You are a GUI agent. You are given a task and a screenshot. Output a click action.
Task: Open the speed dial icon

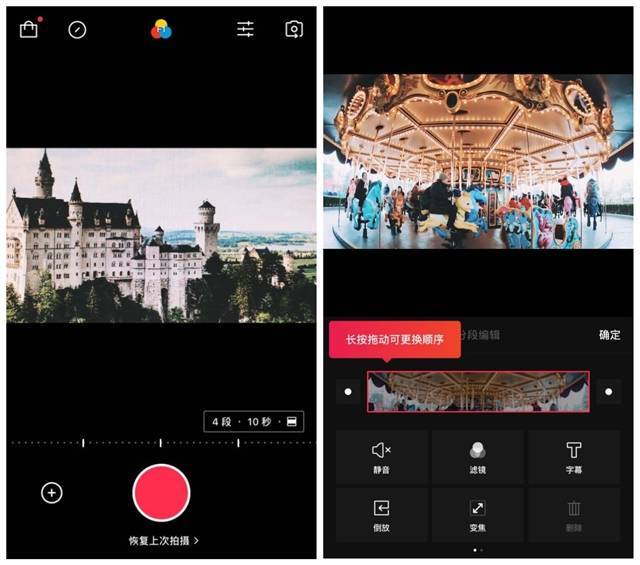pos(77,30)
